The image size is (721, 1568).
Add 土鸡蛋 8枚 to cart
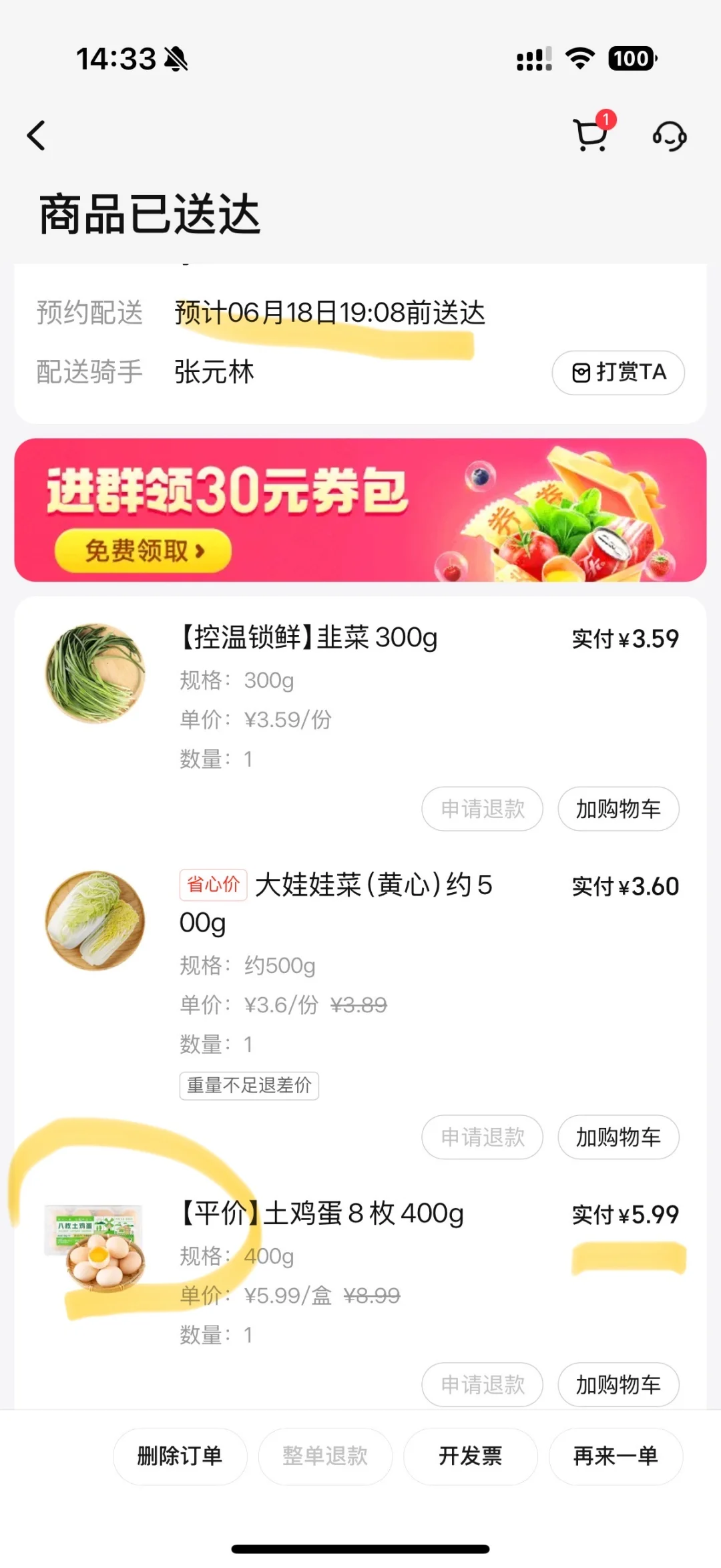tap(618, 1384)
